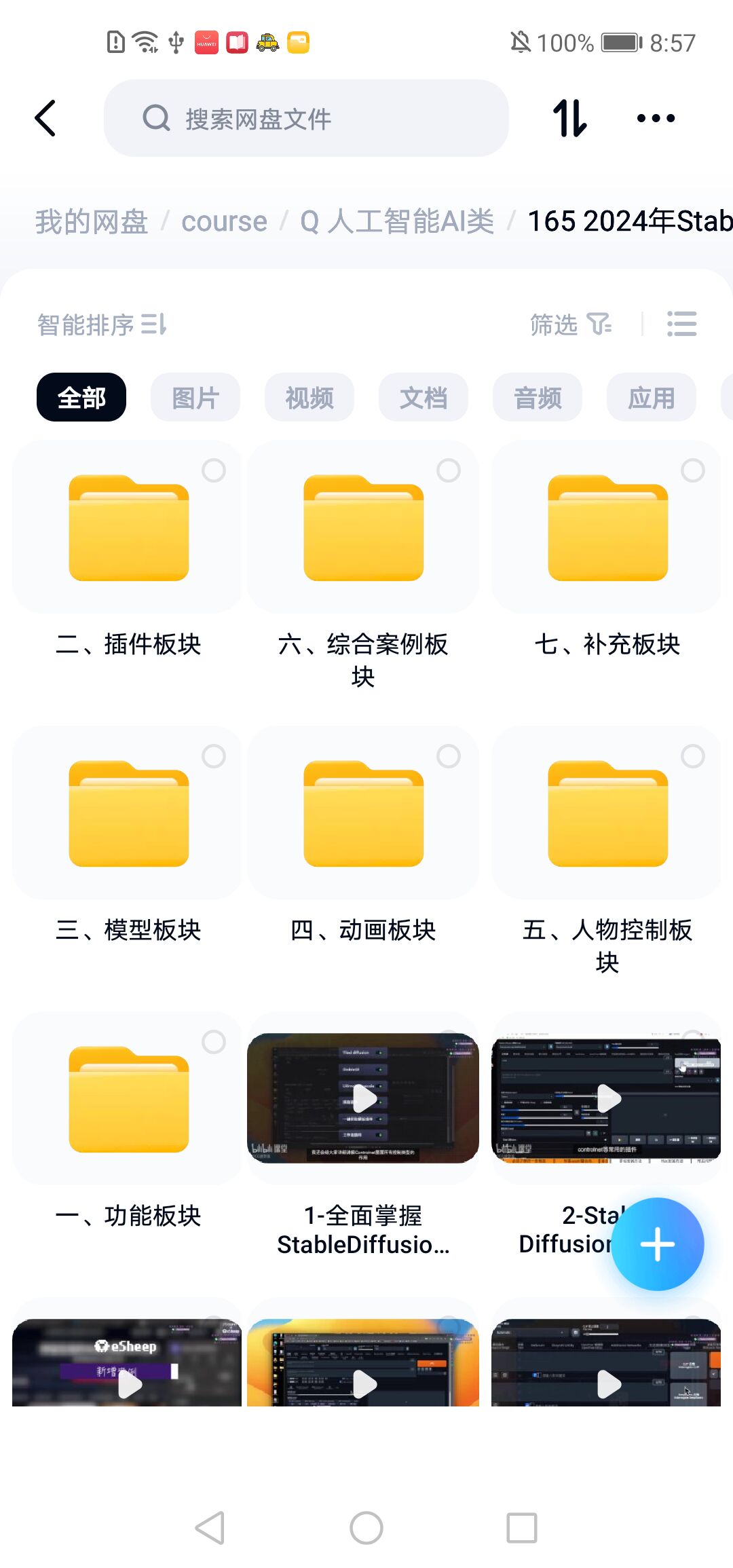This screenshot has width=733, height=1568.
Task: Open the transfer list arrows icon
Action: click(569, 119)
